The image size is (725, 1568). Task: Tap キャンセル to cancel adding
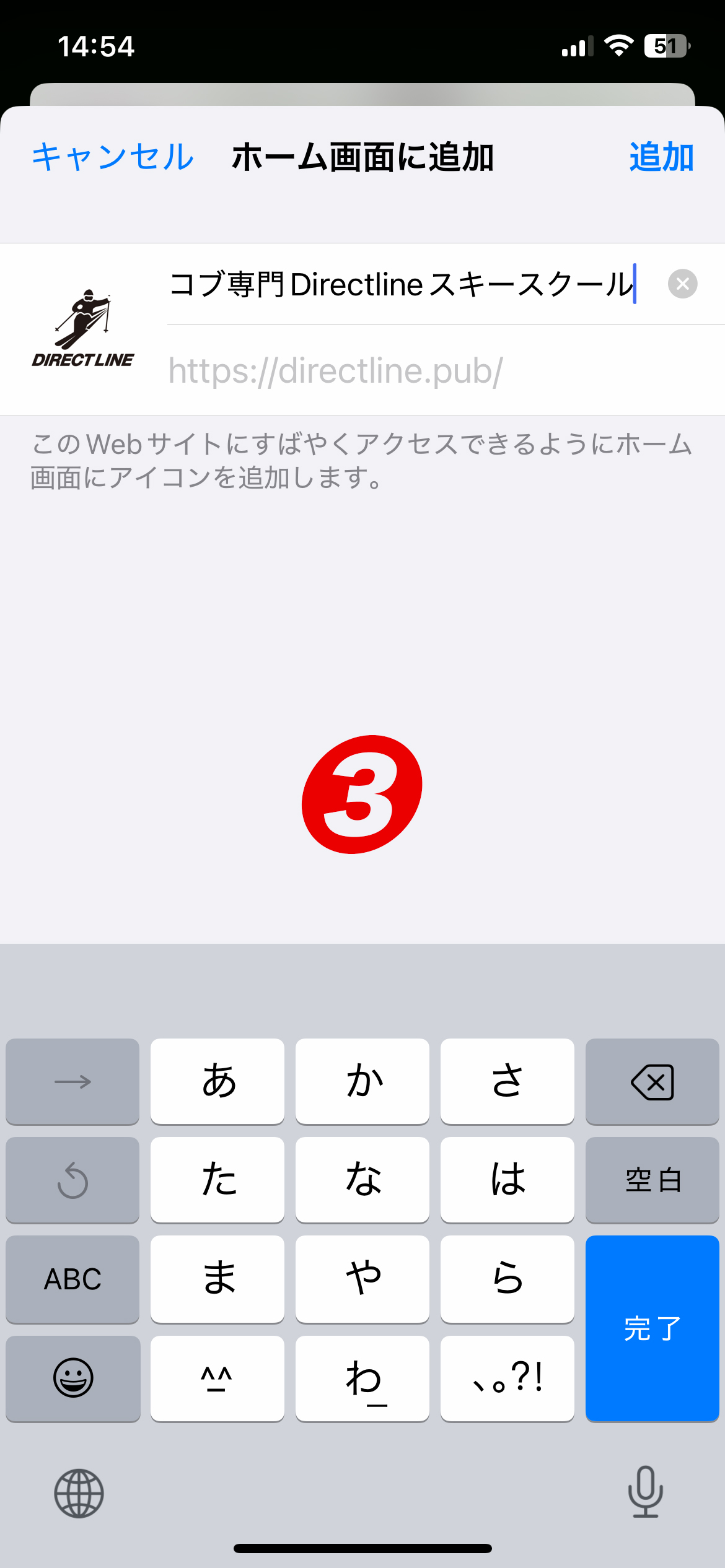[x=113, y=157]
